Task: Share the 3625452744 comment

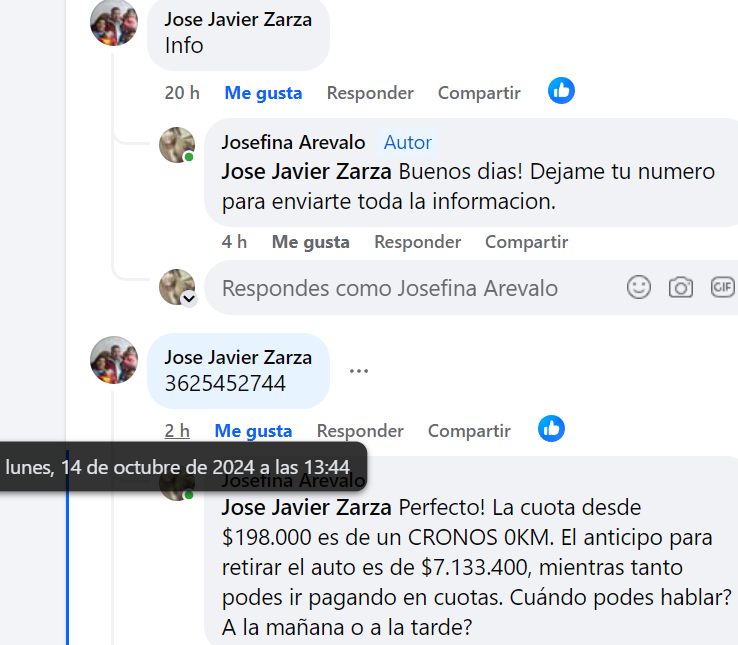Action: tap(469, 431)
